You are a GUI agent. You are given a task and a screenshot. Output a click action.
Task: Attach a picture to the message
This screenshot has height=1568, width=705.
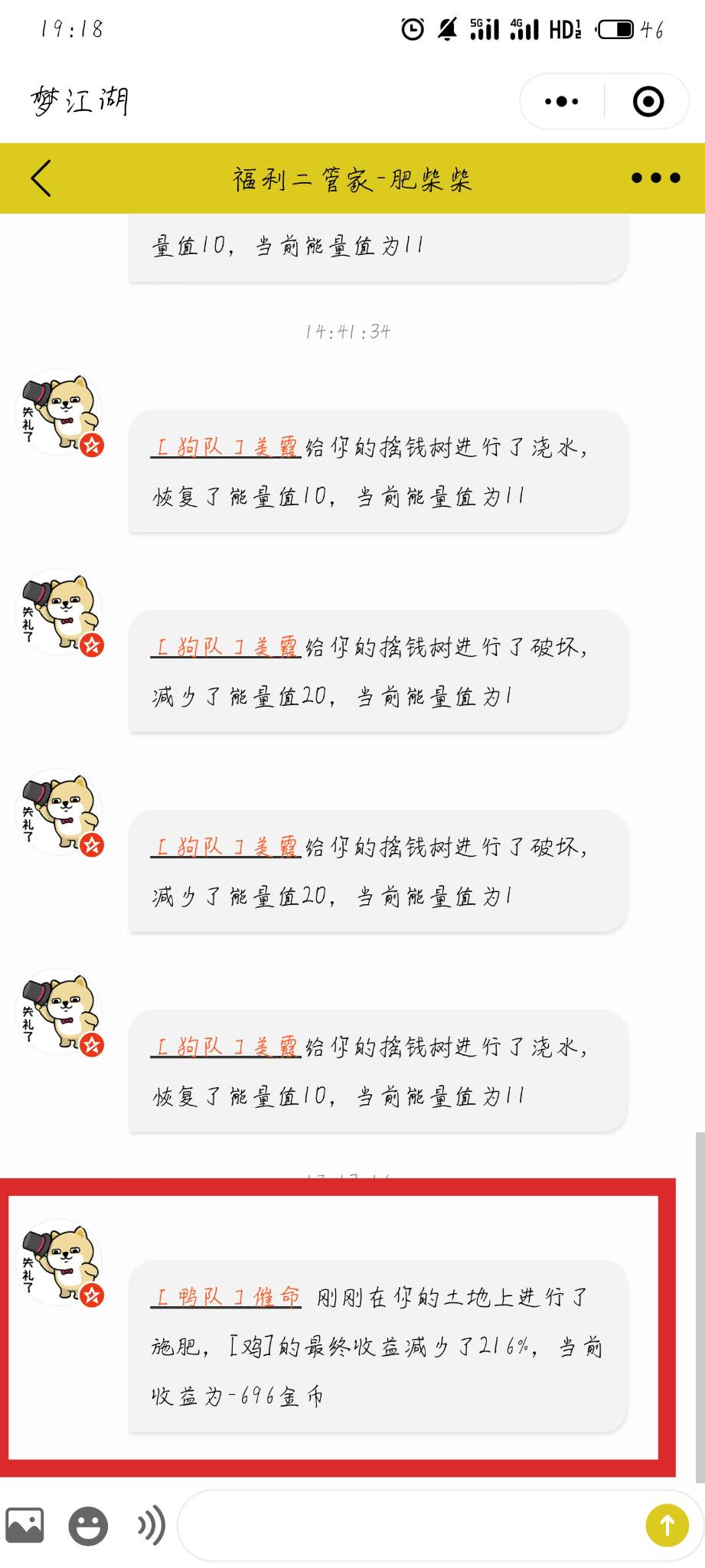click(25, 1524)
